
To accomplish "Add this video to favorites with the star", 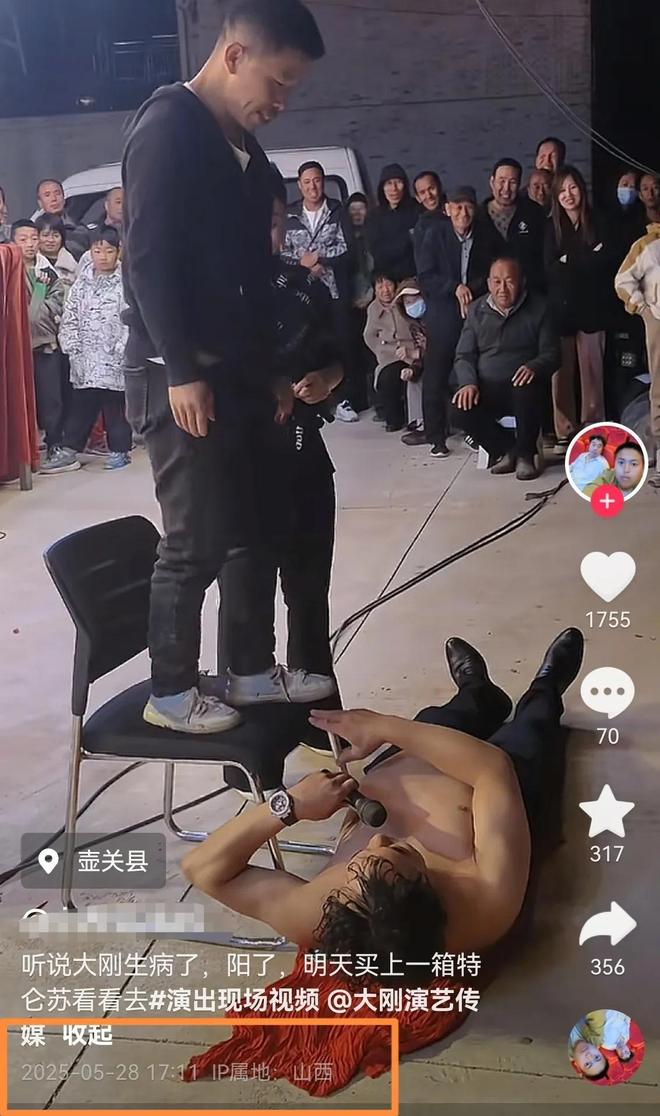I will pyautogui.click(x=607, y=811).
